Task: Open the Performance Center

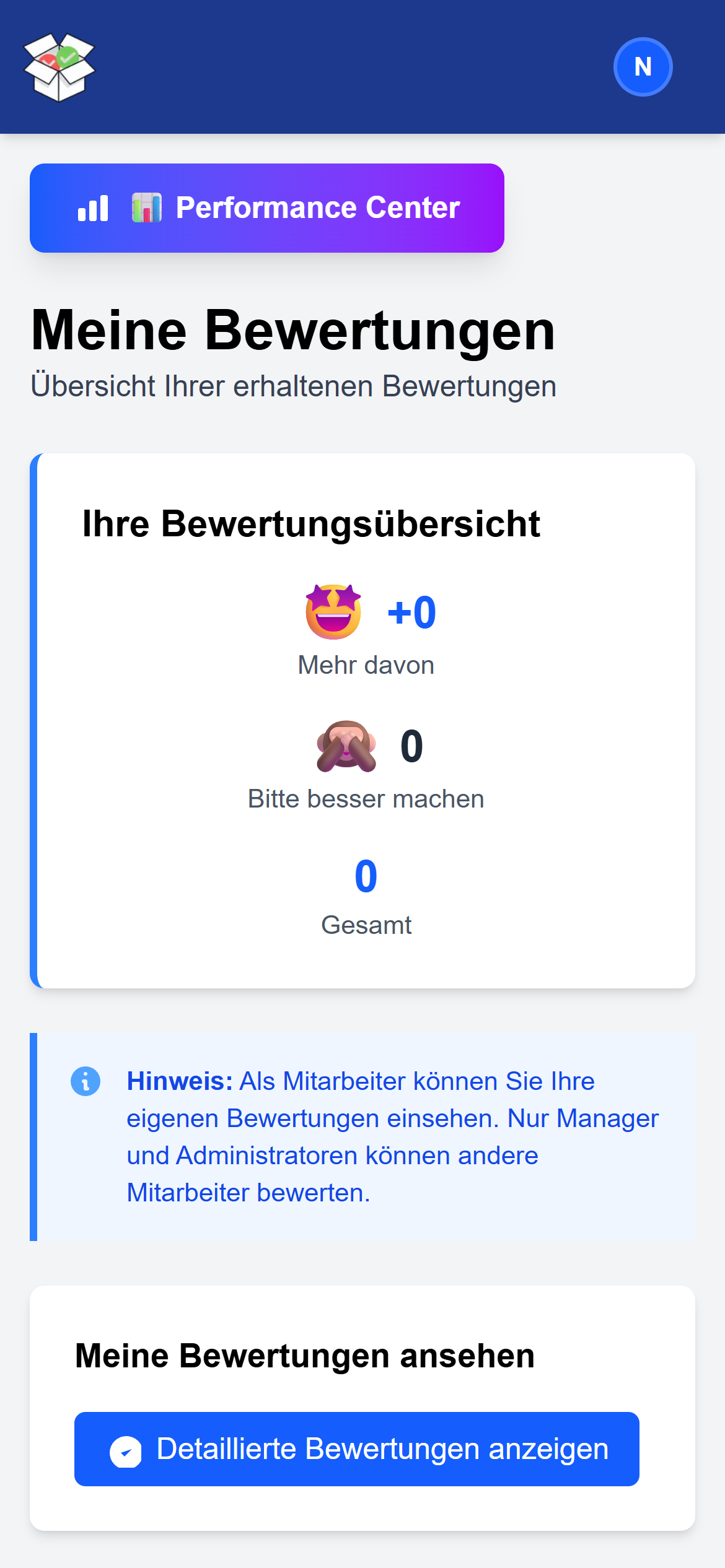Action: coord(267,208)
